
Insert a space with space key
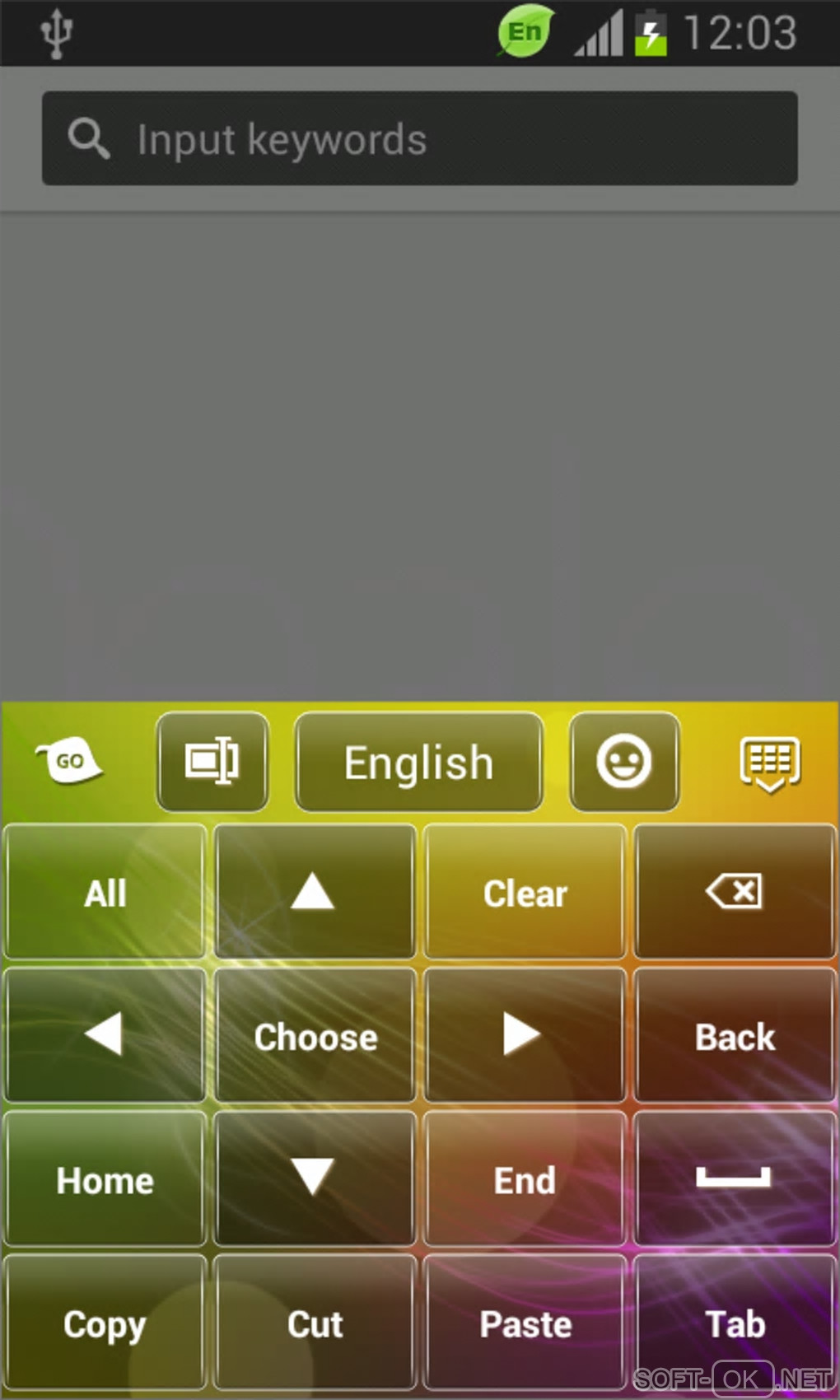[735, 1178]
